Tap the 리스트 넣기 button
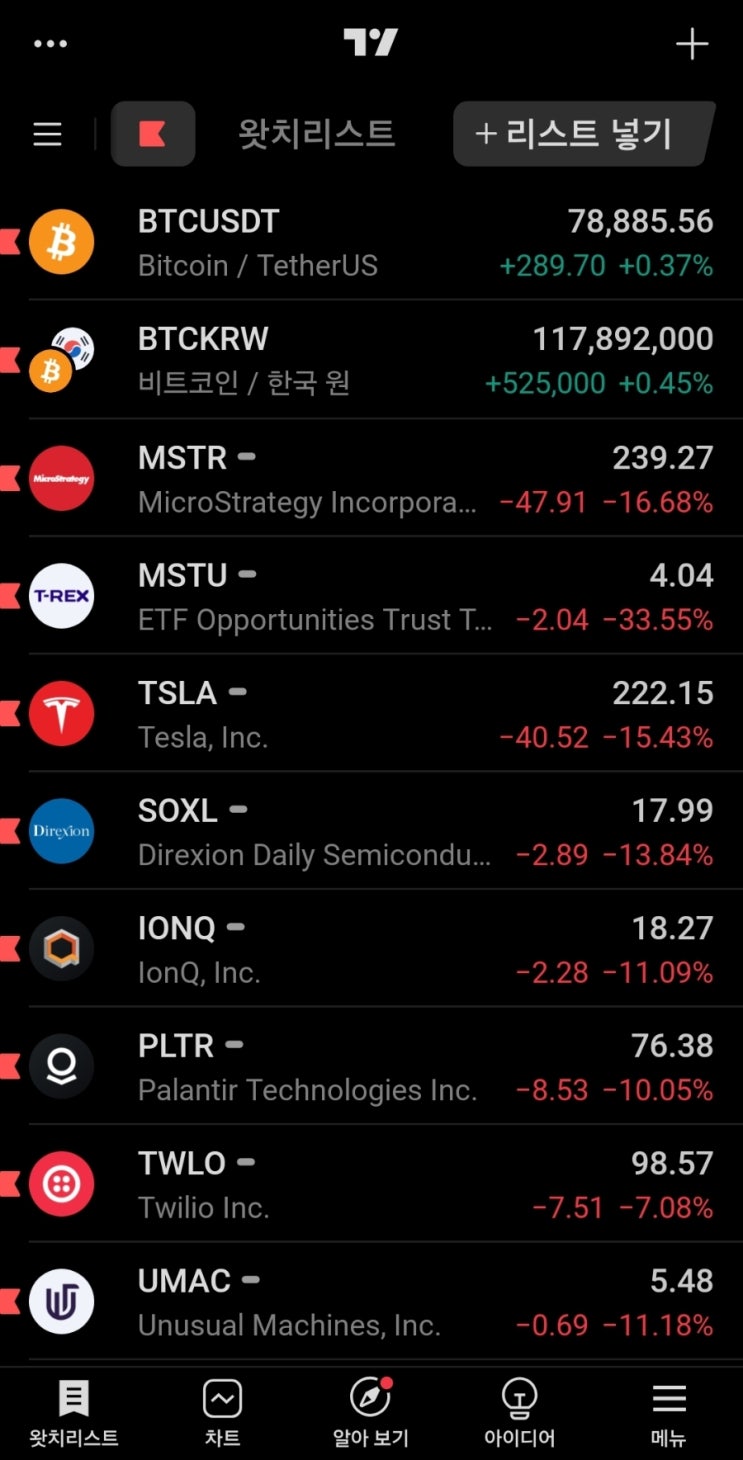The height and width of the screenshot is (1460, 743). coord(585,134)
